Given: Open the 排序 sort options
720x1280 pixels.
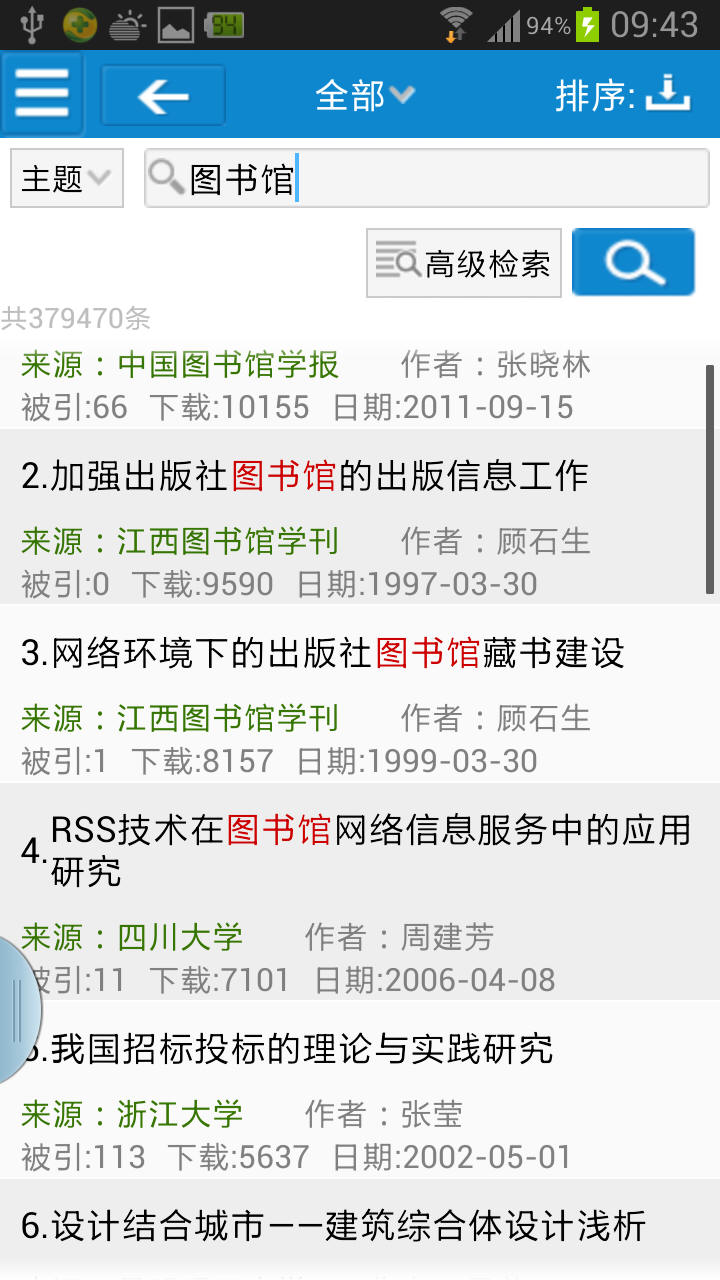Looking at the screenshot, I should pos(624,95).
